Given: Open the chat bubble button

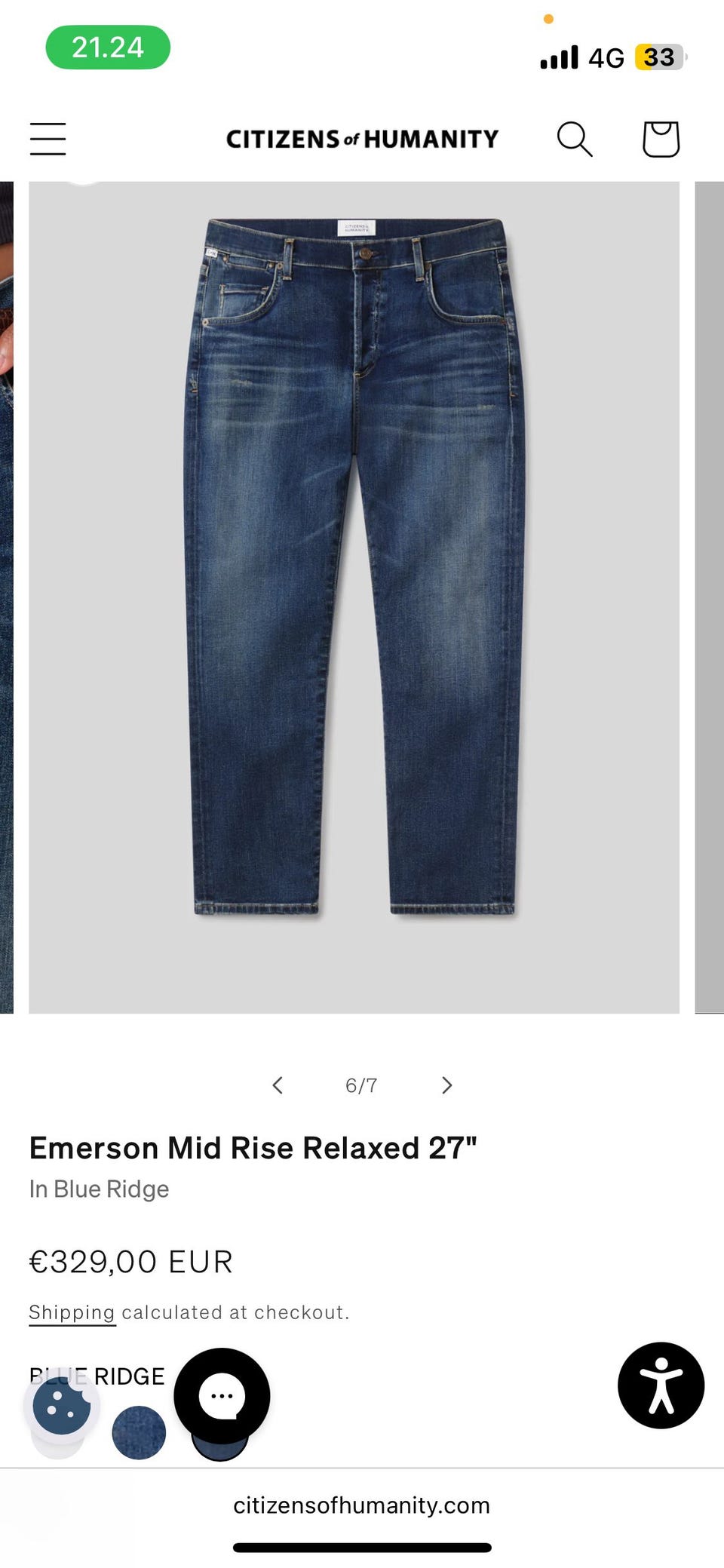Looking at the screenshot, I should coord(222,1395).
